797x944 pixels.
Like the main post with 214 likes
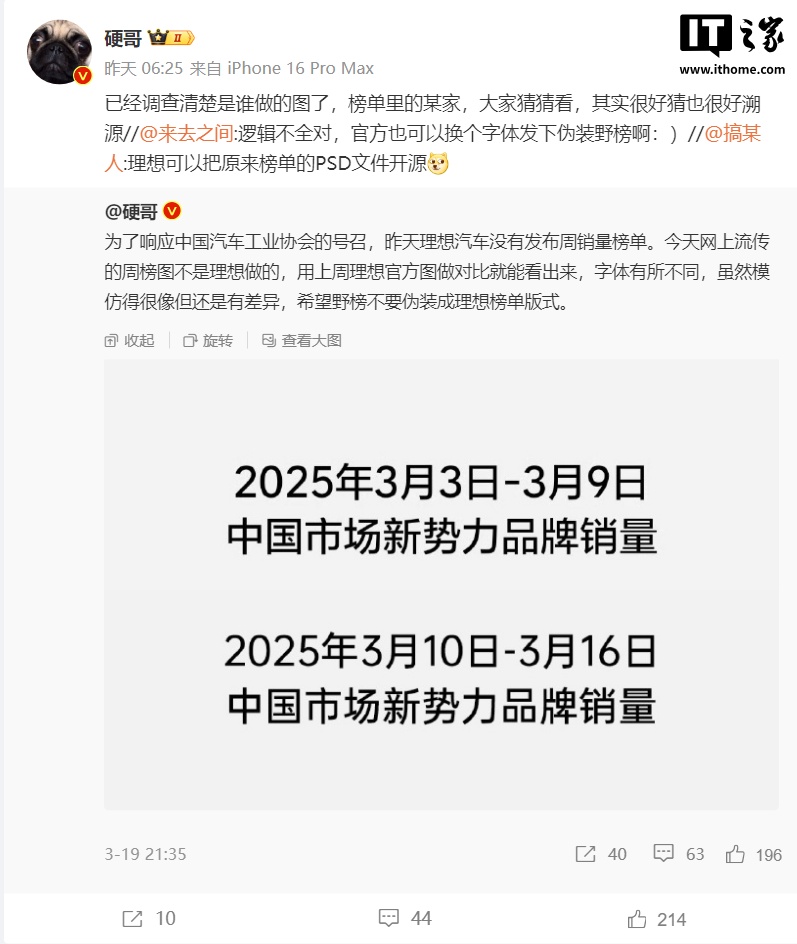(656, 919)
